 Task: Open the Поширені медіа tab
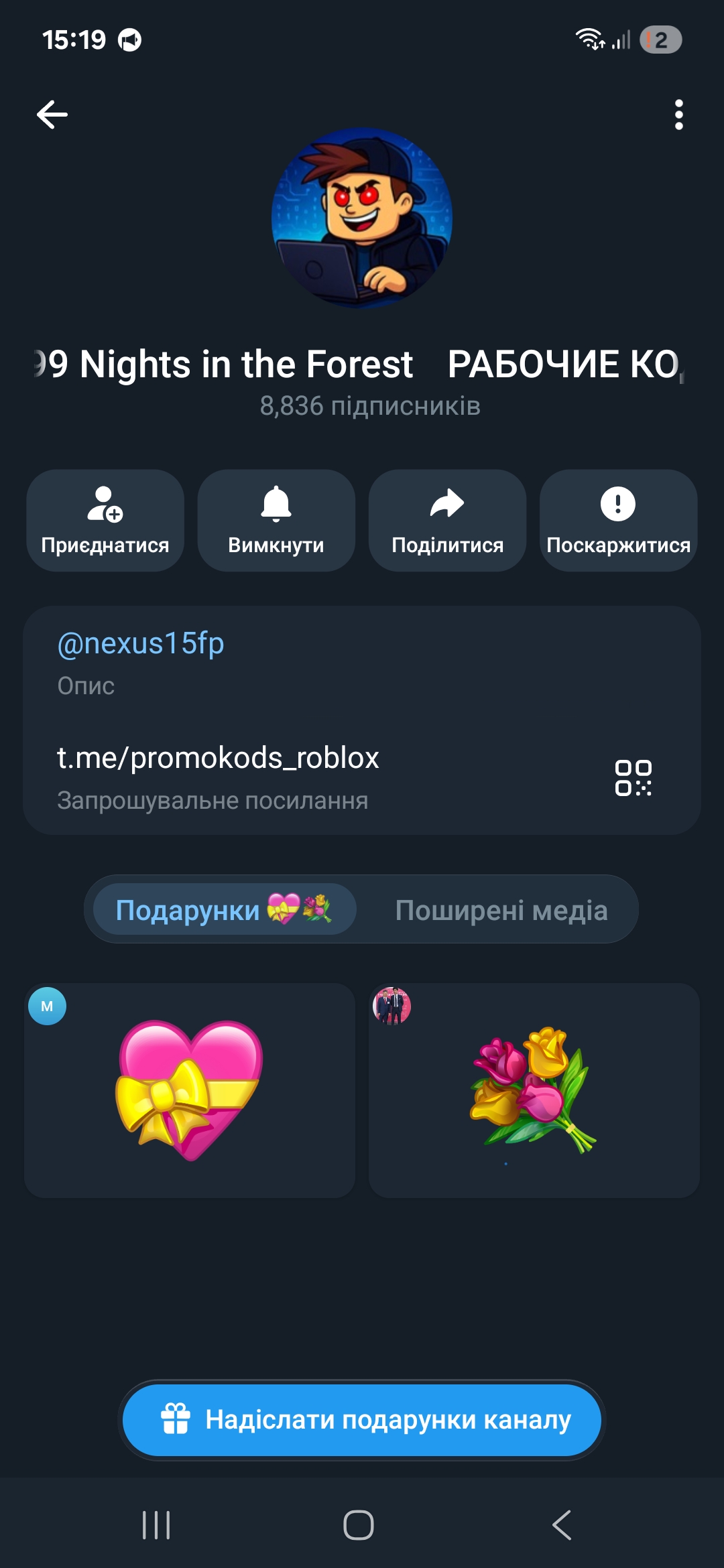coord(503,910)
